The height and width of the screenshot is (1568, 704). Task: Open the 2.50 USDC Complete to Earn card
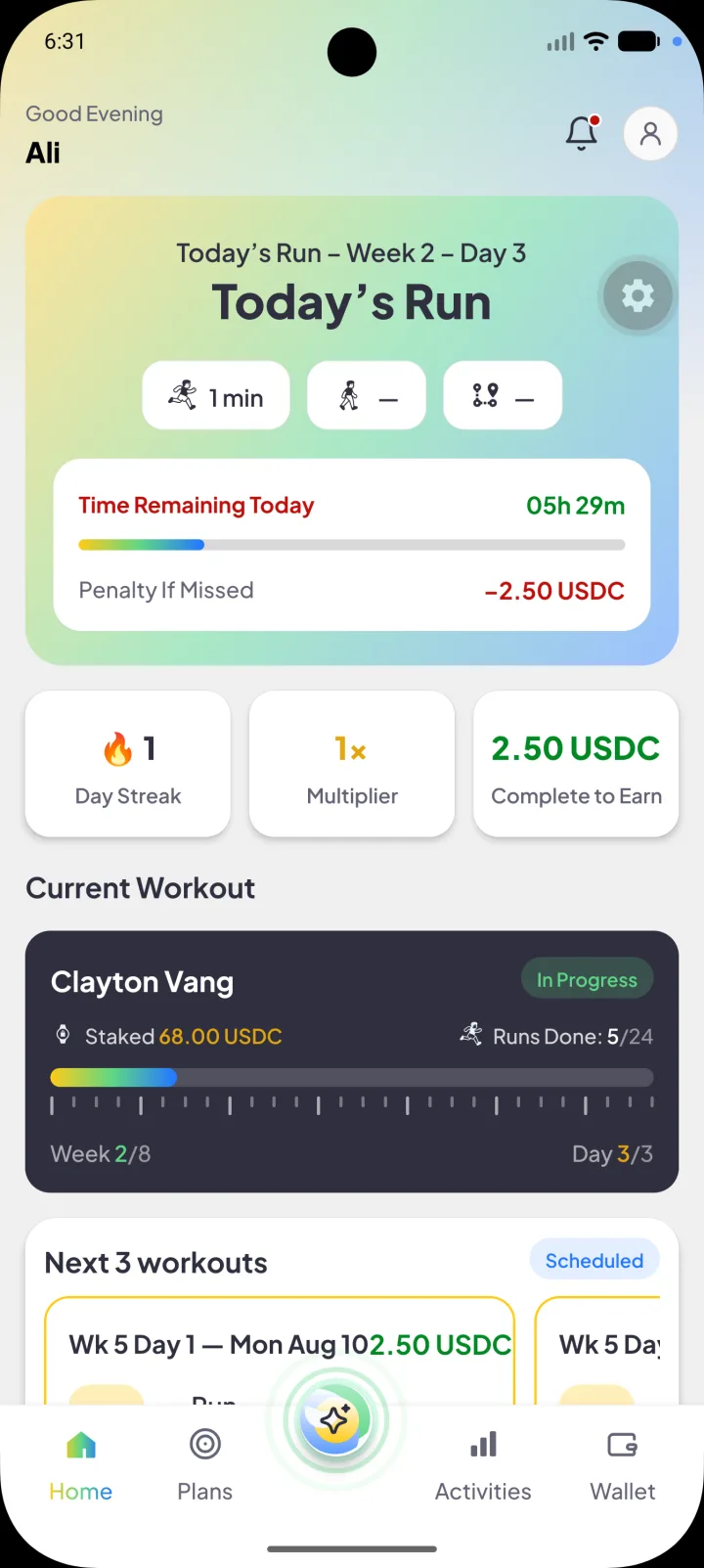tap(576, 764)
